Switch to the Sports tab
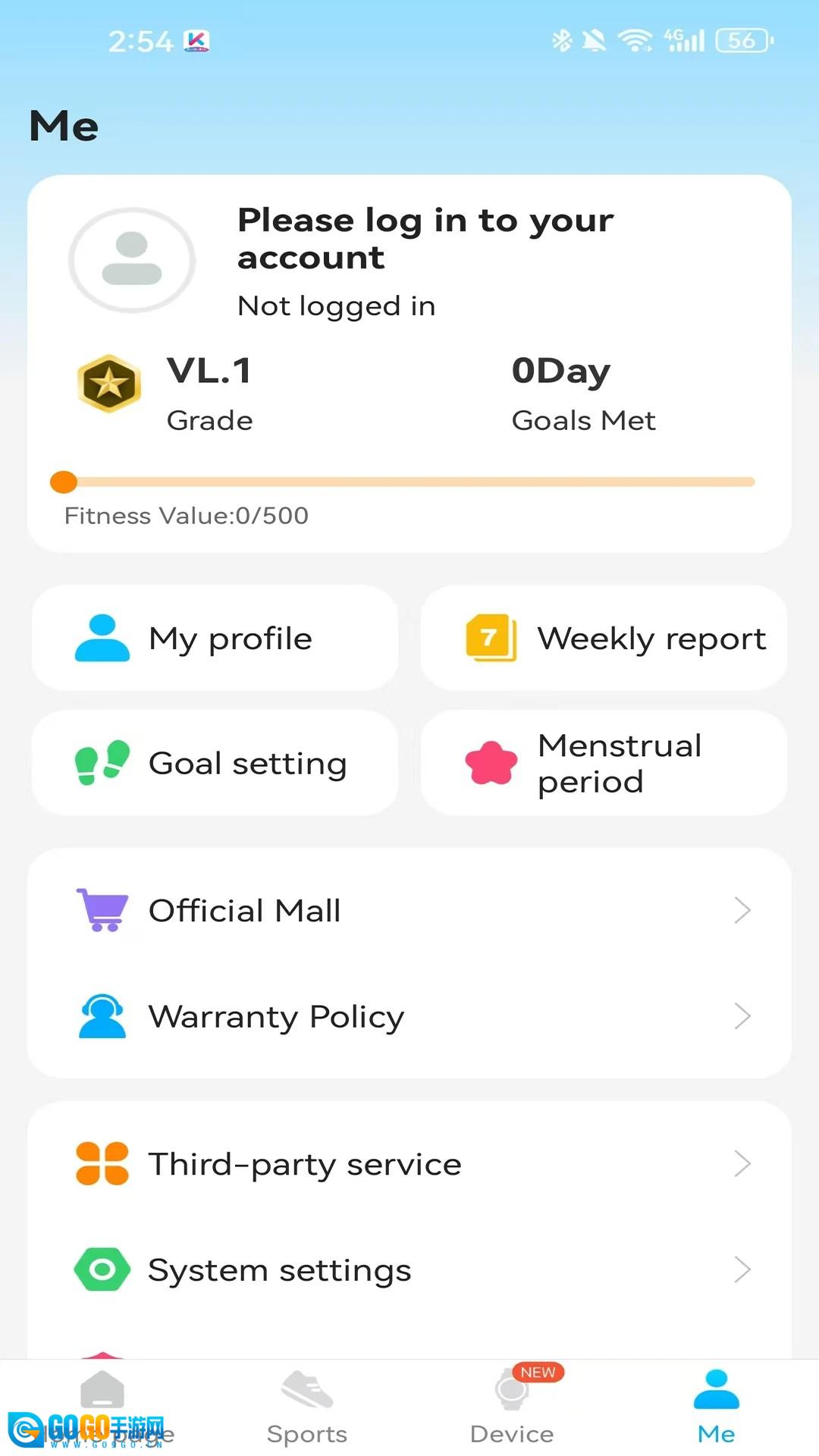Viewport: 819px width, 1456px height. pos(307,1407)
